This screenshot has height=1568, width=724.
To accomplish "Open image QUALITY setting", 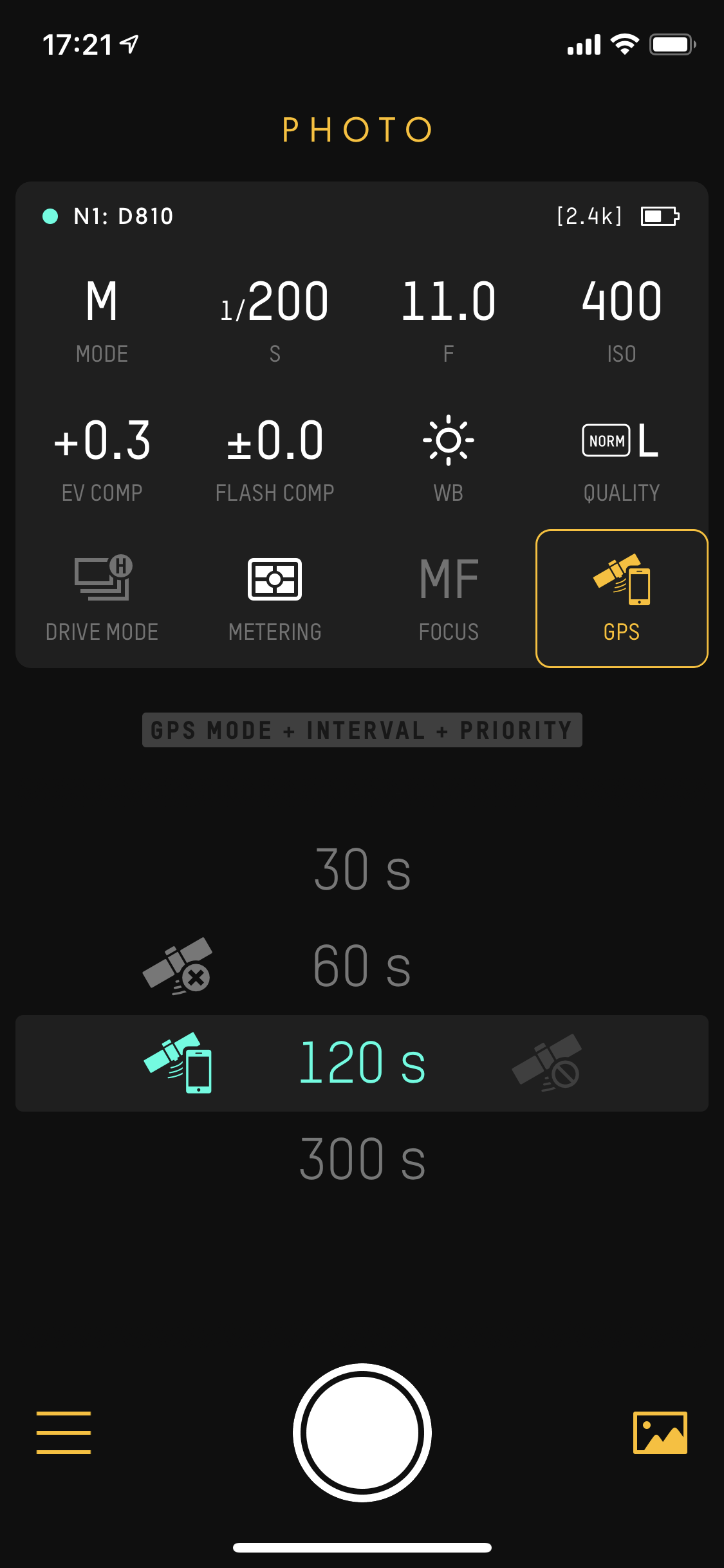I will (x=621, y=458).
